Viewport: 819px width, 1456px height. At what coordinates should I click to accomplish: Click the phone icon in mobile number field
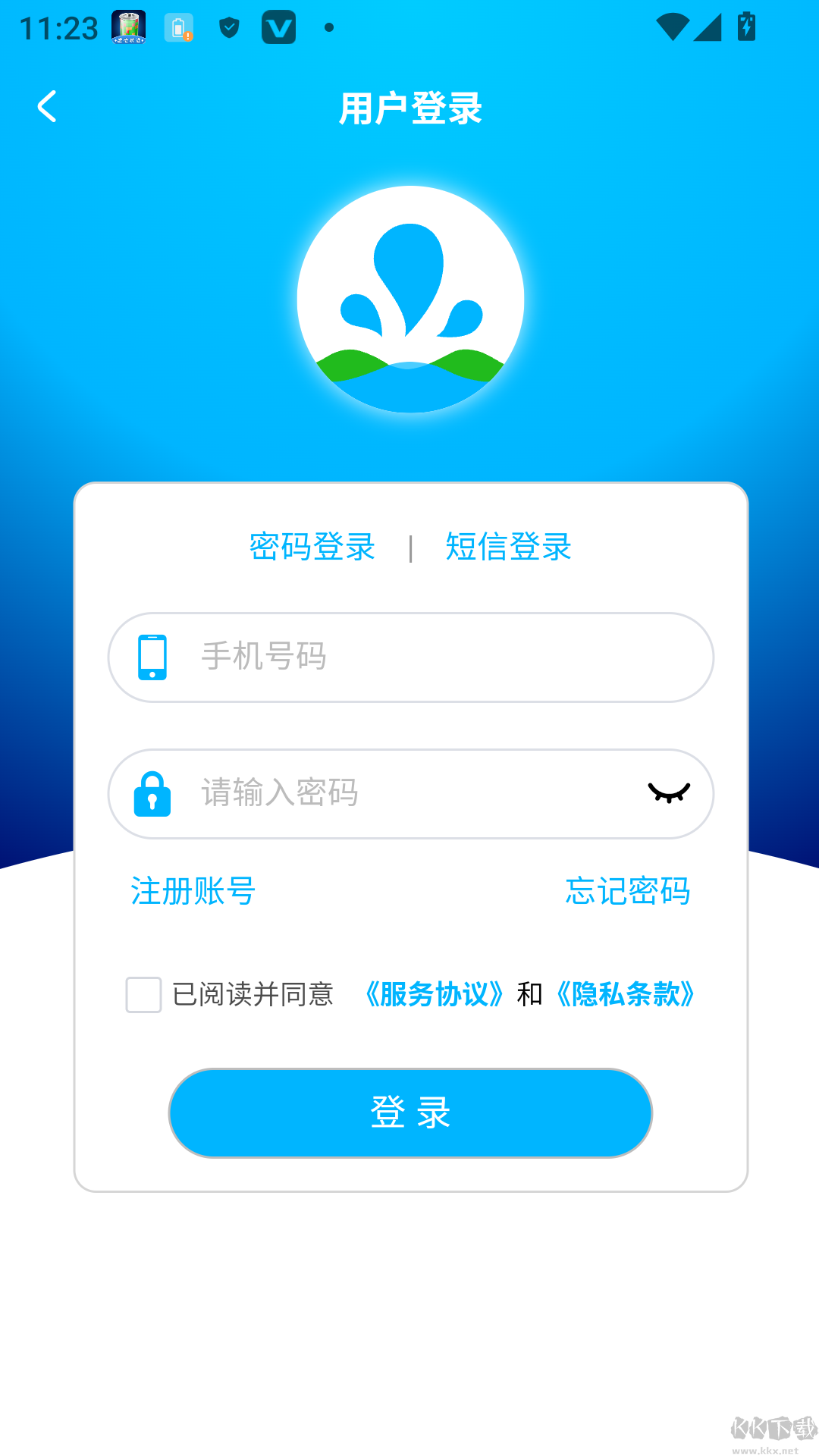[x=154, y=657]
